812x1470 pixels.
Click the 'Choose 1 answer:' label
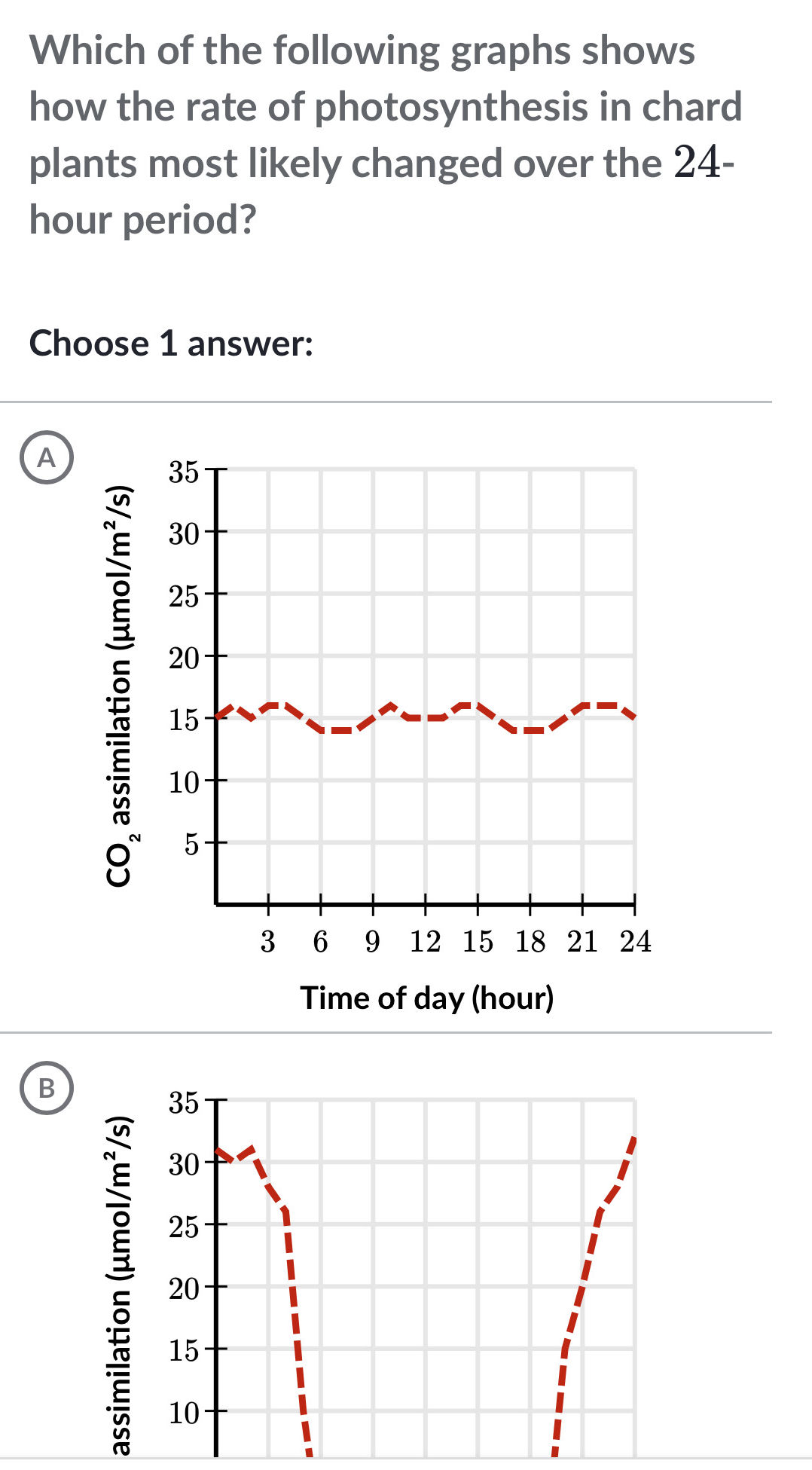coord(173,344)
